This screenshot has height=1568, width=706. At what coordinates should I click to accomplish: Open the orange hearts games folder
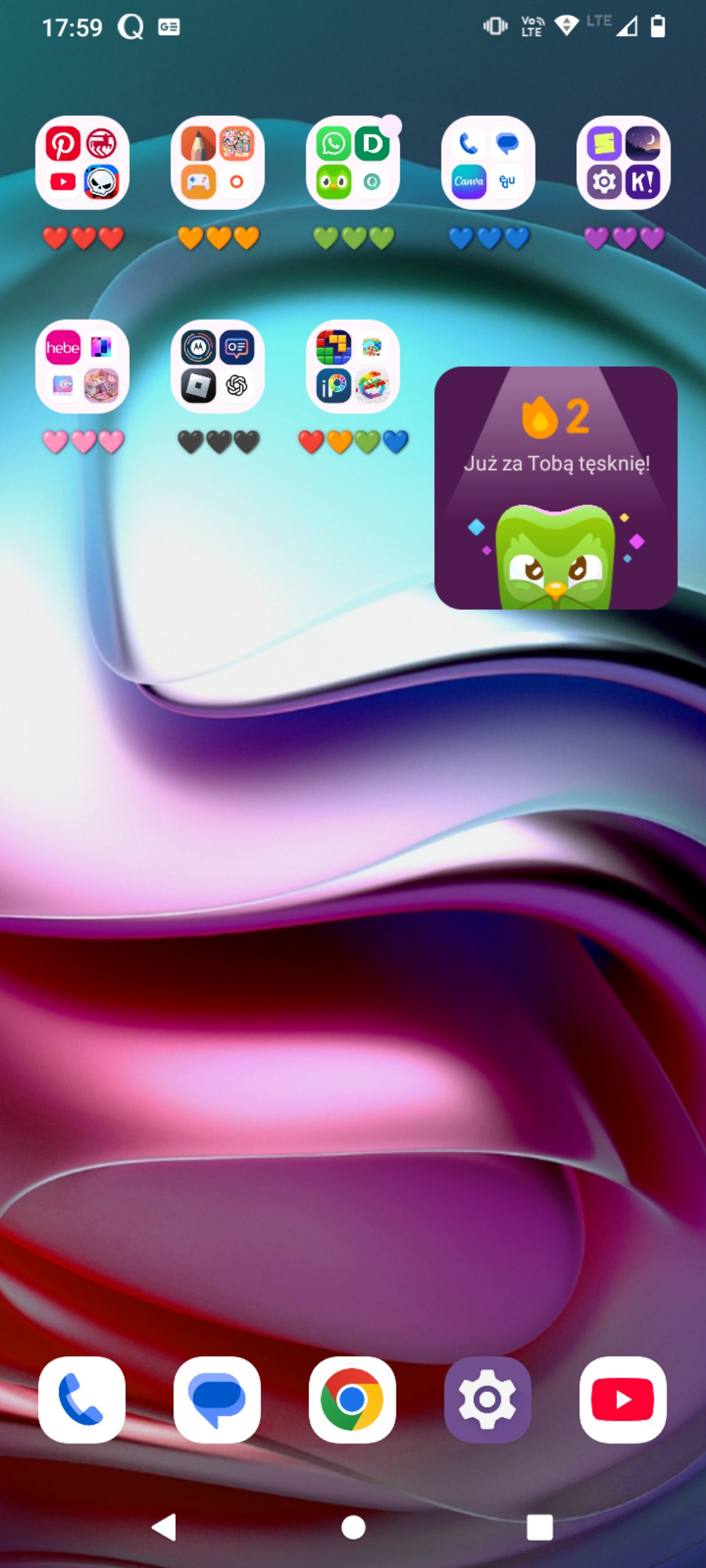(x=217, y=163)
